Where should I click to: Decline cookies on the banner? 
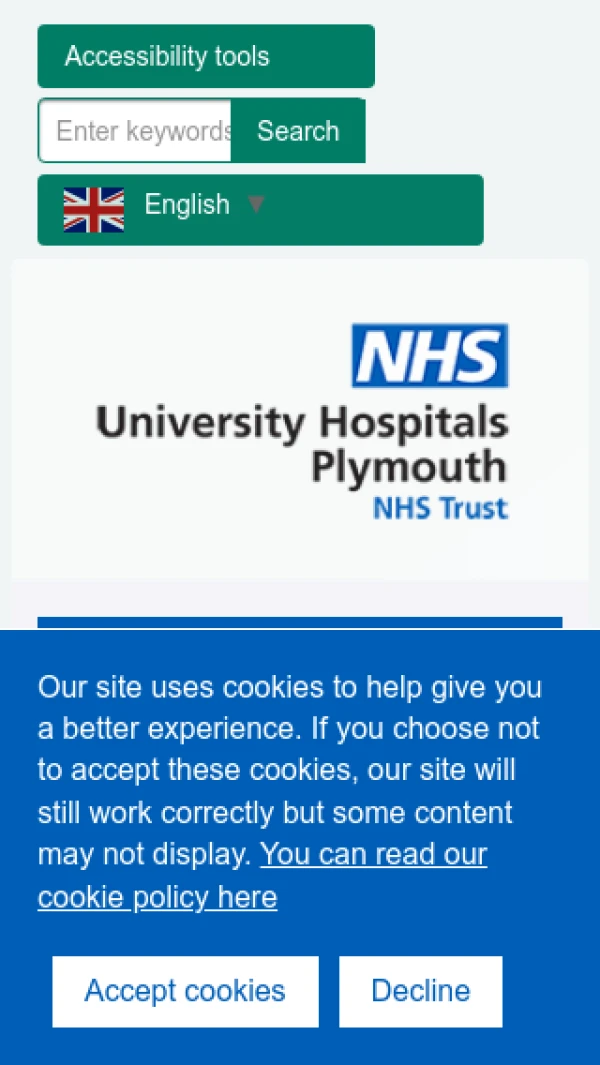click(x=420, y=991)
